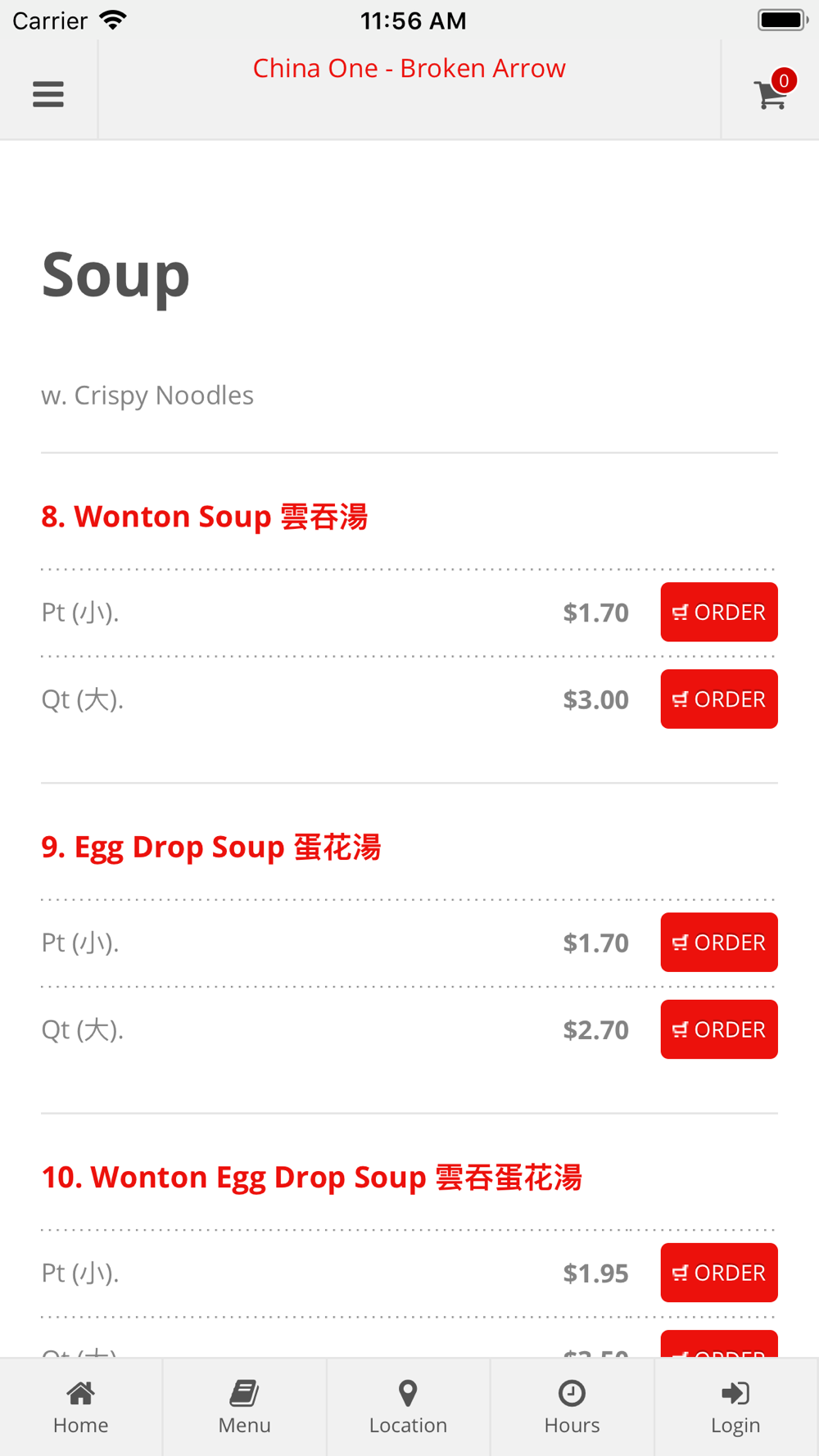Screen dimensions: 819x1456
Task: Order pint of Wonton Soup
Action: click(719, 612)
